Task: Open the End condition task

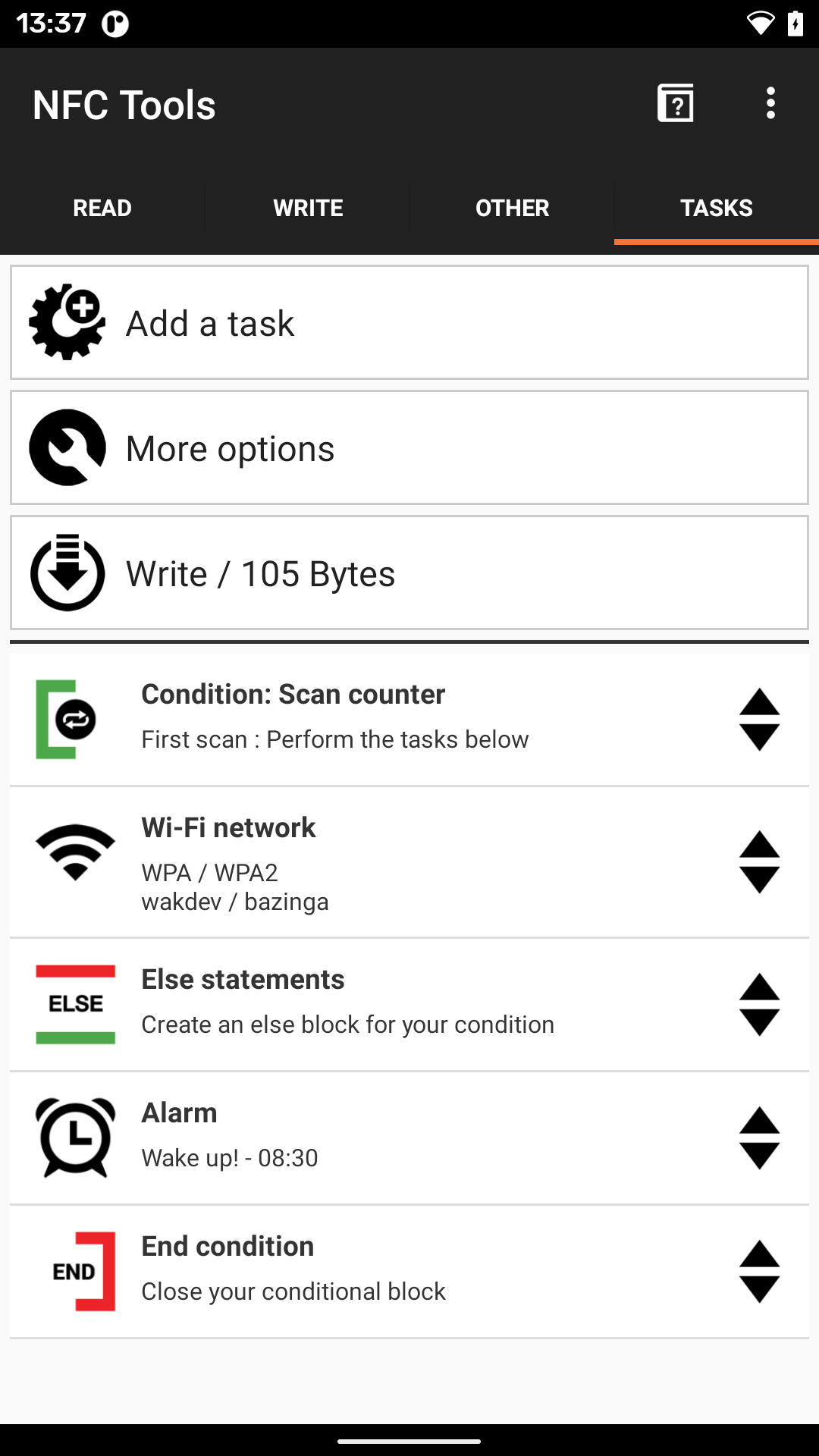Action: (364, 1271)
